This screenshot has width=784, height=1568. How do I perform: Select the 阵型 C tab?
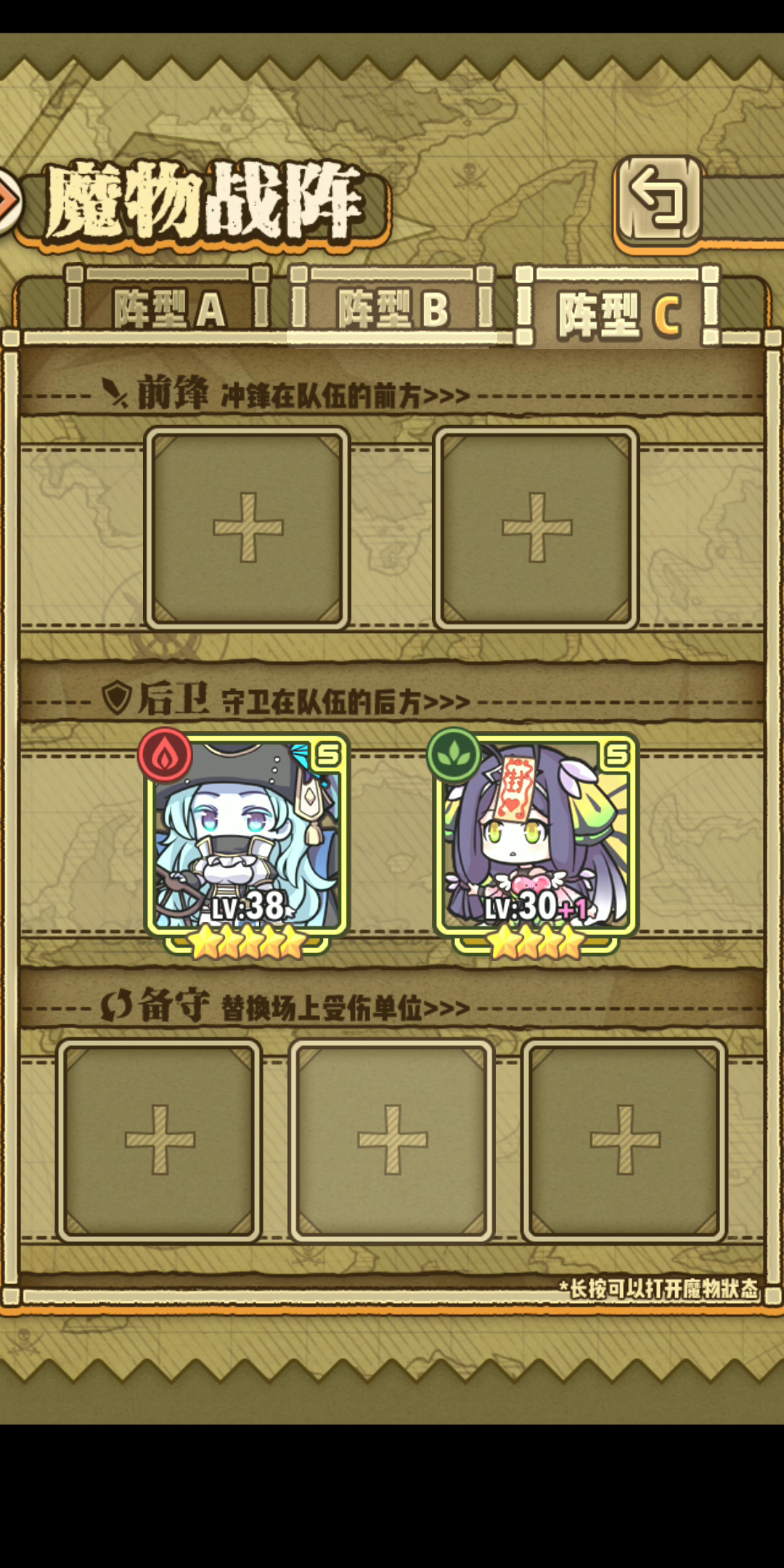(x=618, y=308)
